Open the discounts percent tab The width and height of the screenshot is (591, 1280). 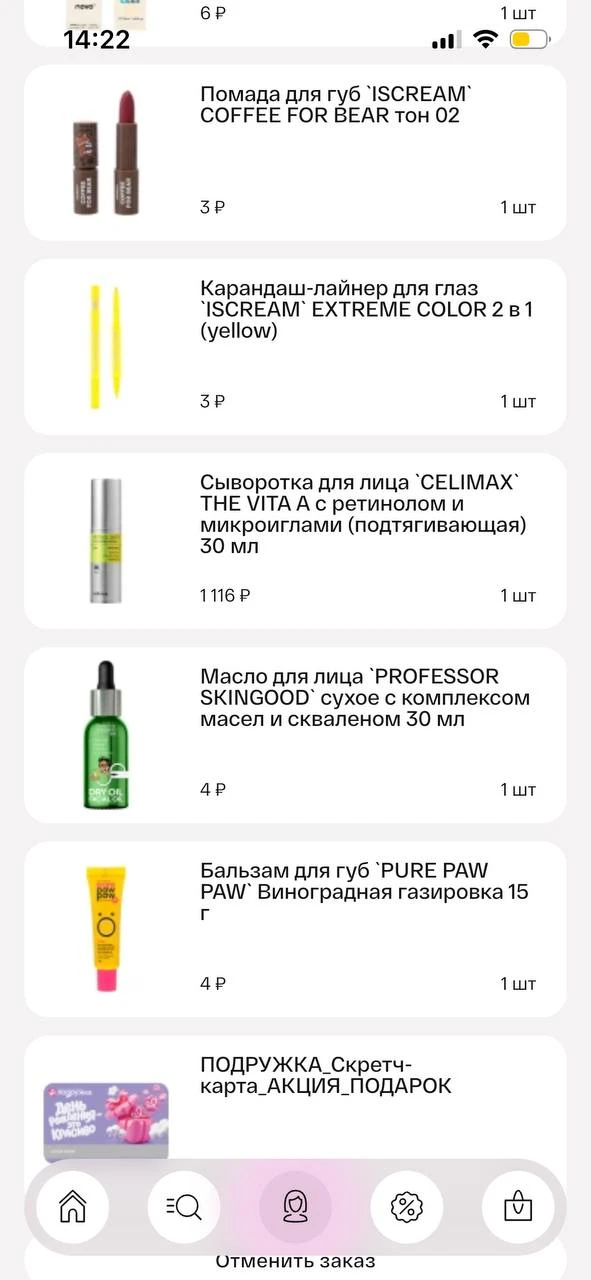(407, 1206)
